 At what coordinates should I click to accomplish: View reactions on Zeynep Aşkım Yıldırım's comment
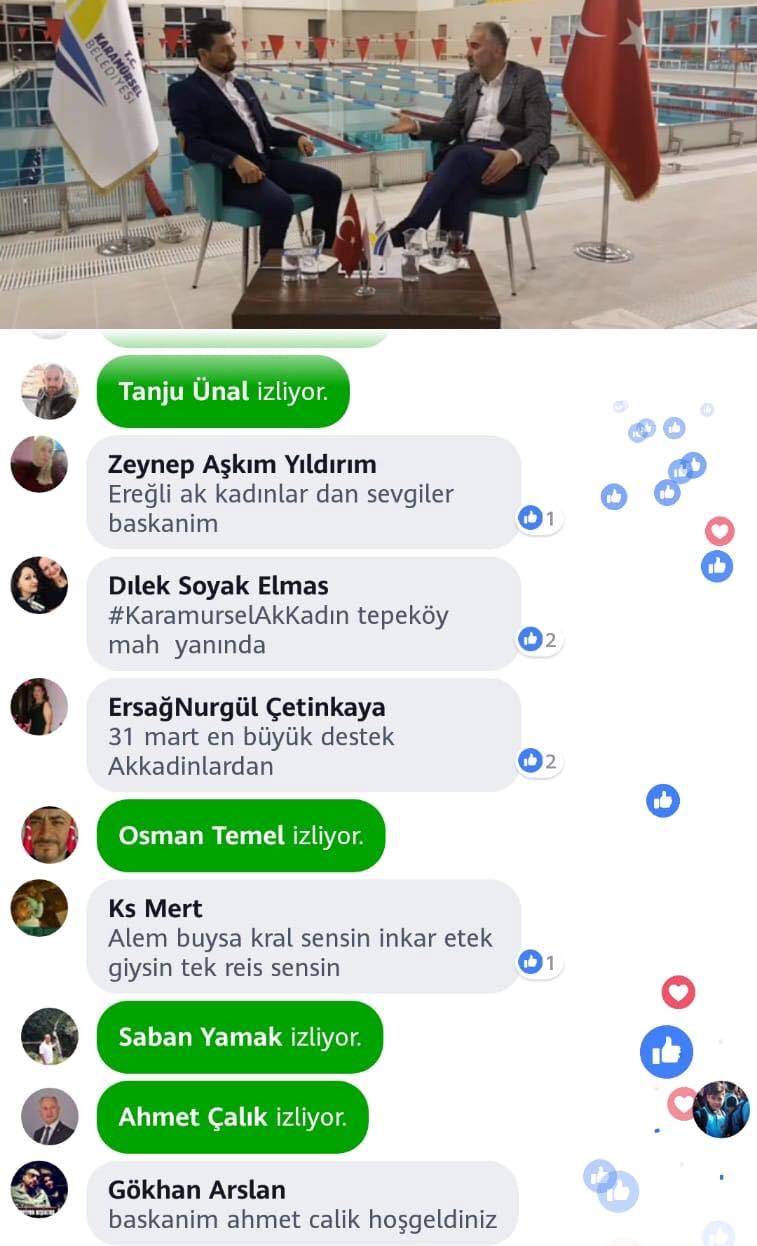(x=538, y=518)
